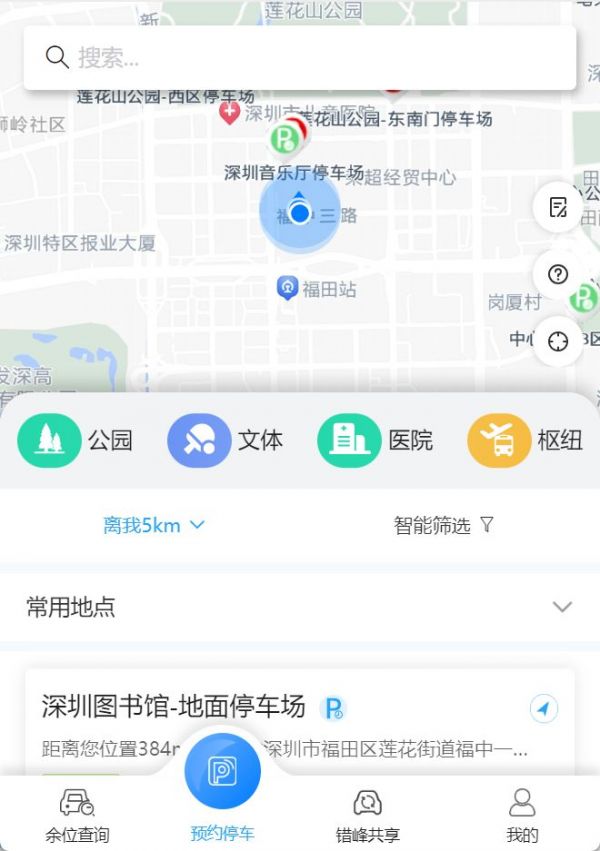Open the help question mark button
600x851 pixels.
pyautogui.click(x=558, y=274)
